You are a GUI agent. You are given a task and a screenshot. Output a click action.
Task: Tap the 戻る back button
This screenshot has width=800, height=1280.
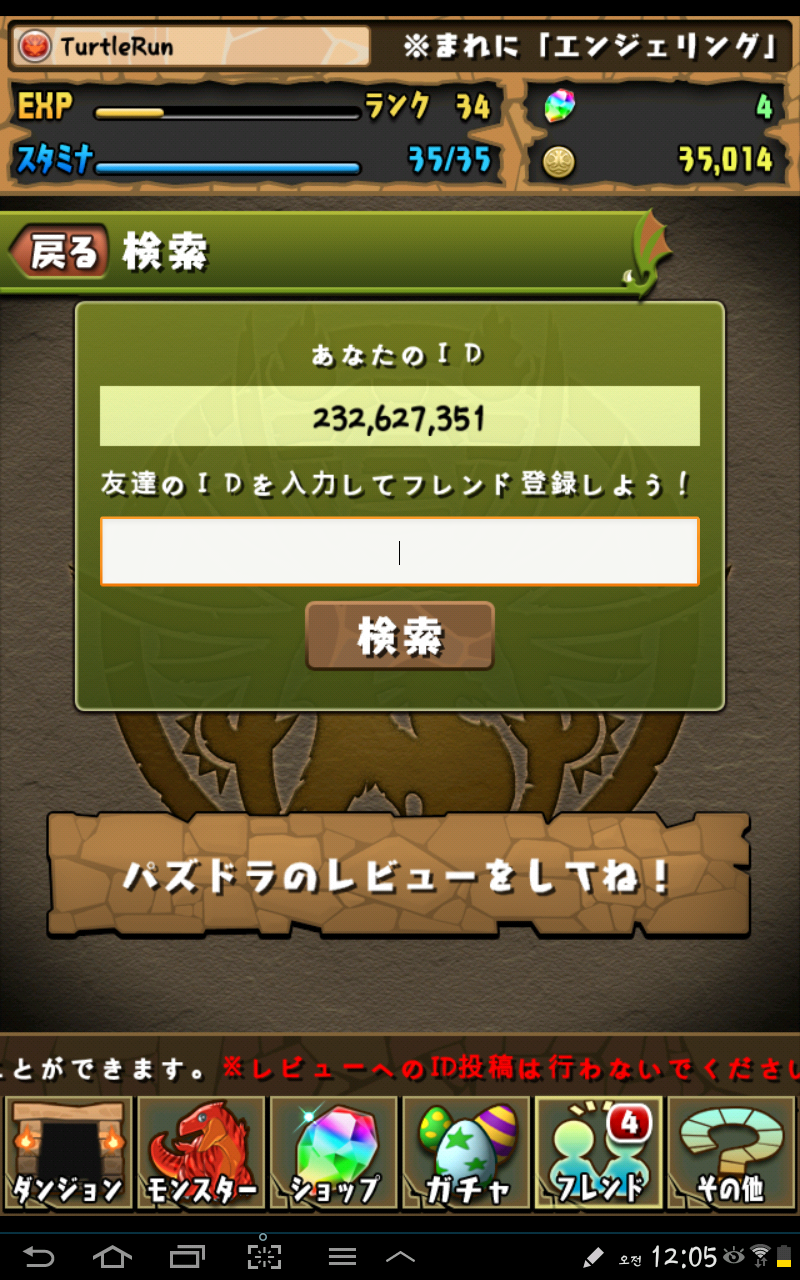point(58,253)
